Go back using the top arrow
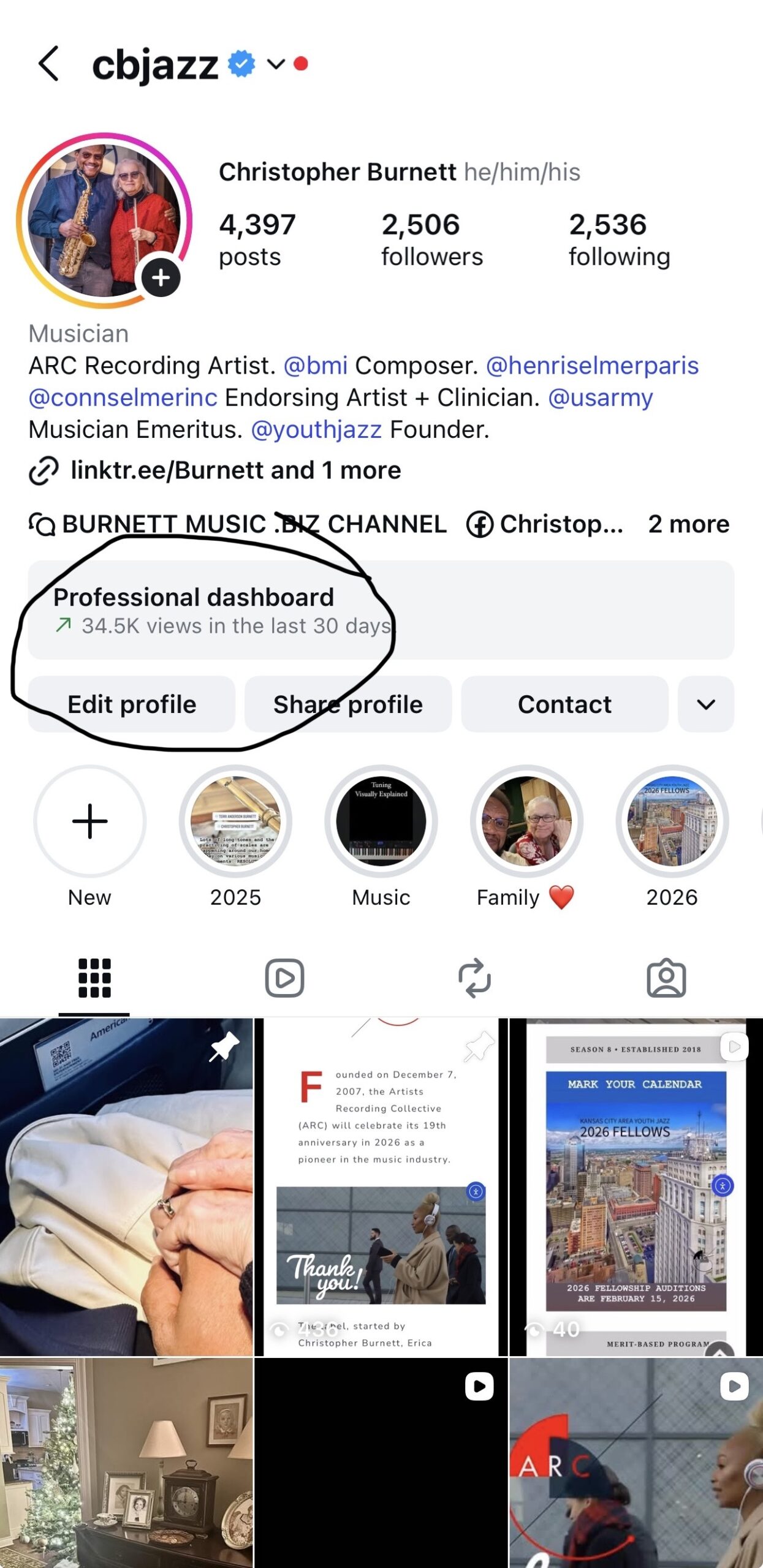This screenshot has height=1568, width=763. [49, 64]
